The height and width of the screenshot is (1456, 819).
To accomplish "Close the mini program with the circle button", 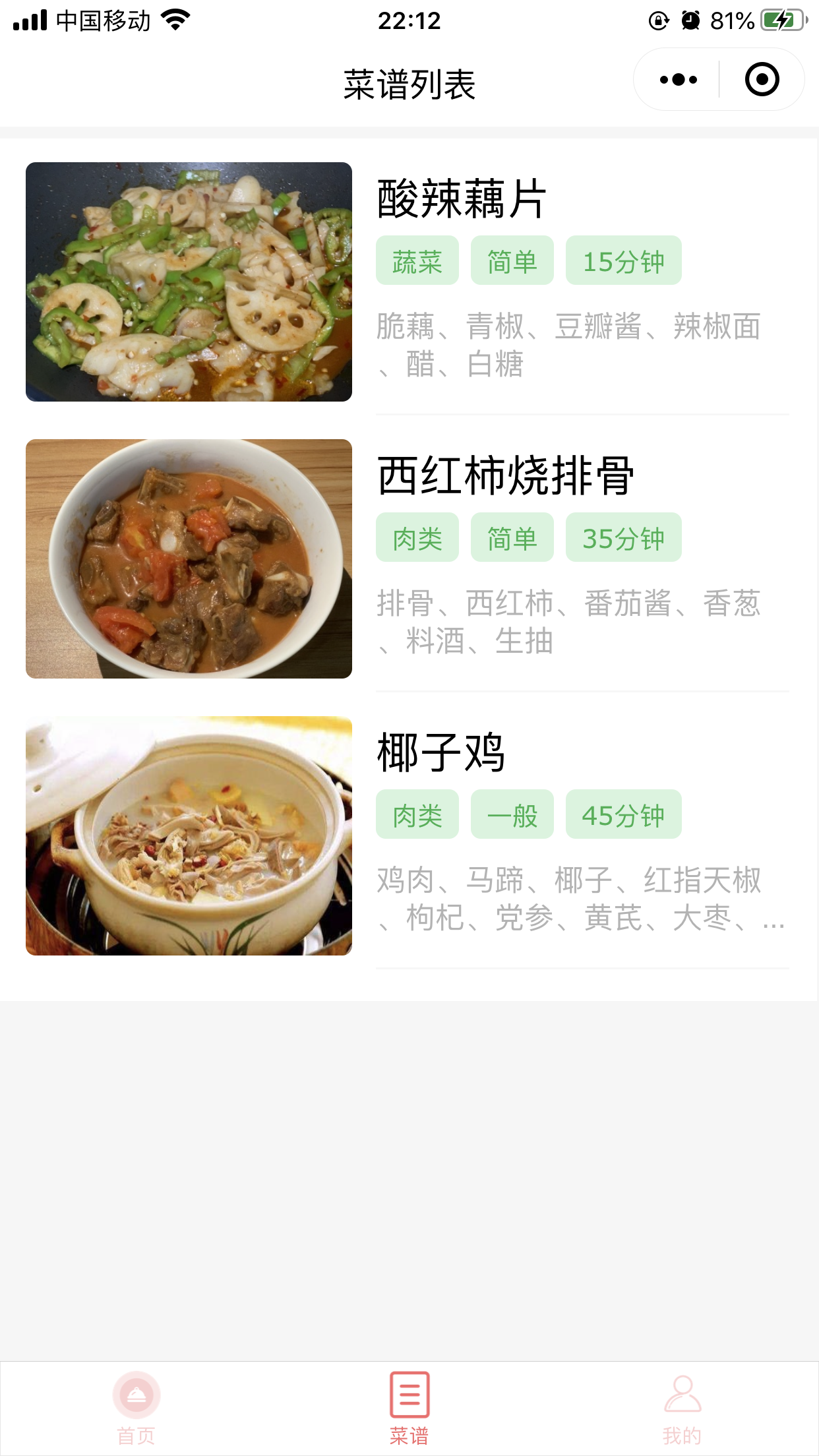I will point(762,80).
